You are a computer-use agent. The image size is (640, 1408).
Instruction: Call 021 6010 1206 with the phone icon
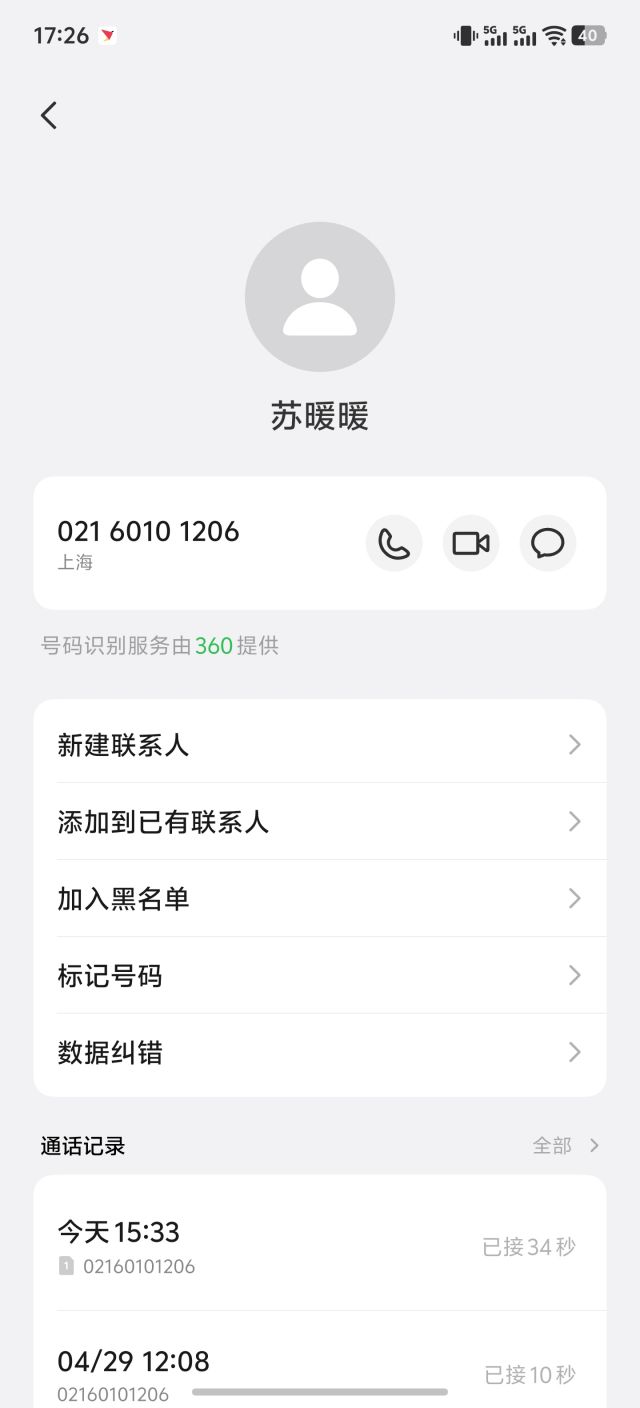(394, 543)
